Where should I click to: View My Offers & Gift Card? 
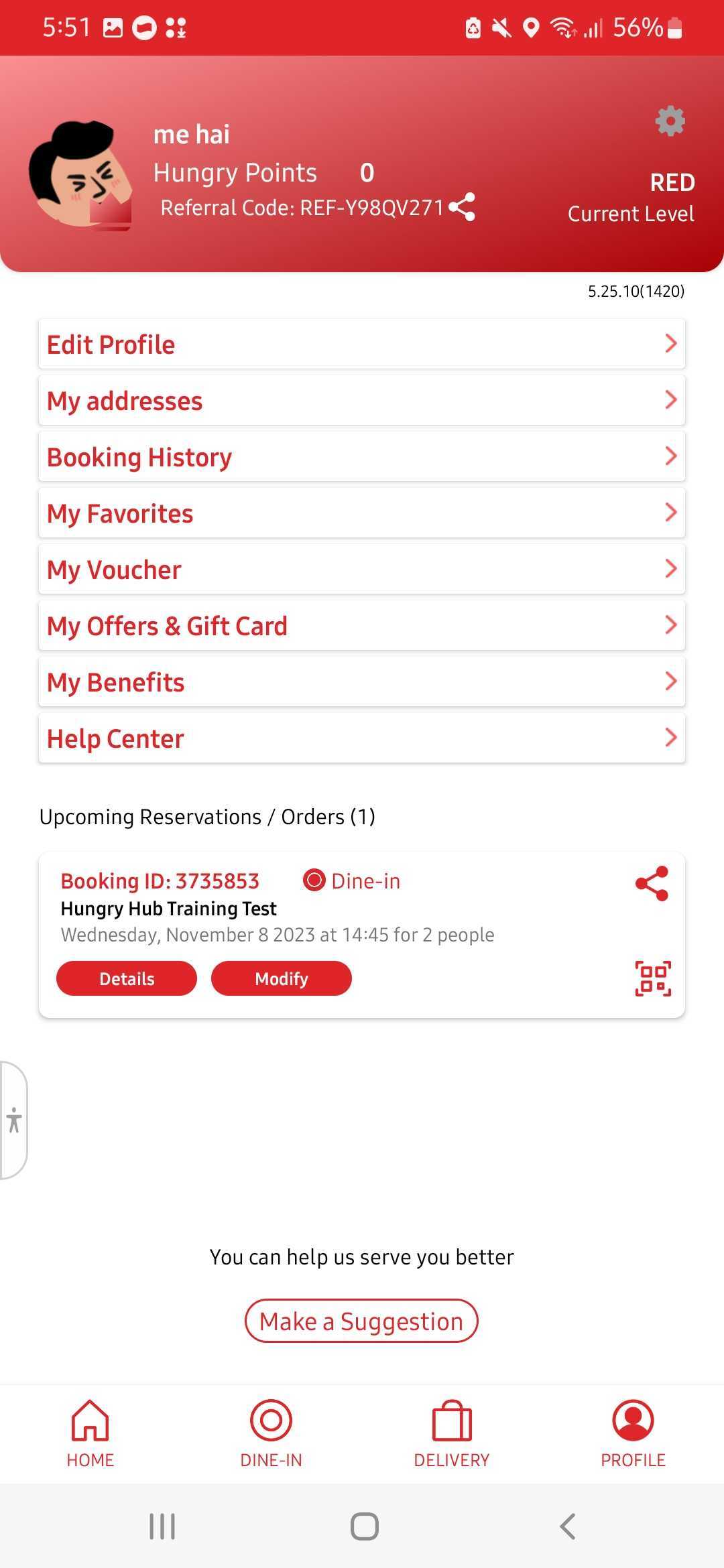pyautogui.click(x=362, y=626)
